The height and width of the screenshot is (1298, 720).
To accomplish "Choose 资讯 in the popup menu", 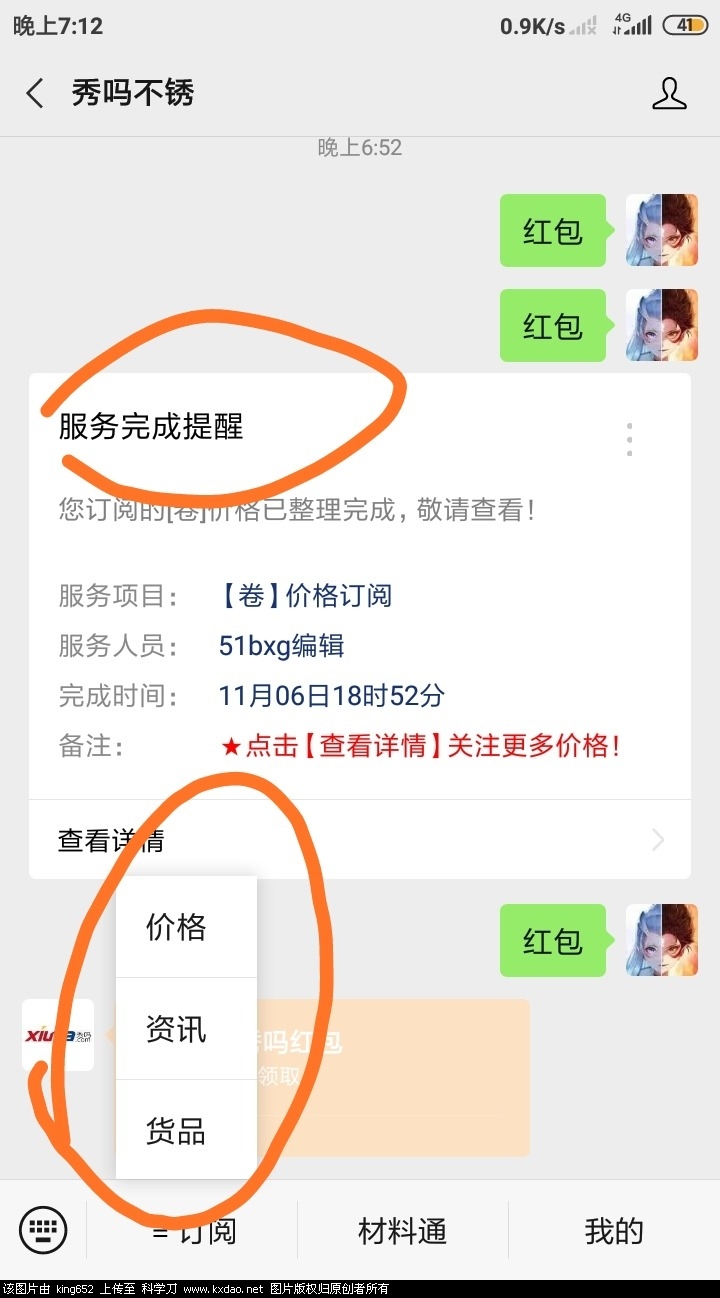I will coord(177,1029).
